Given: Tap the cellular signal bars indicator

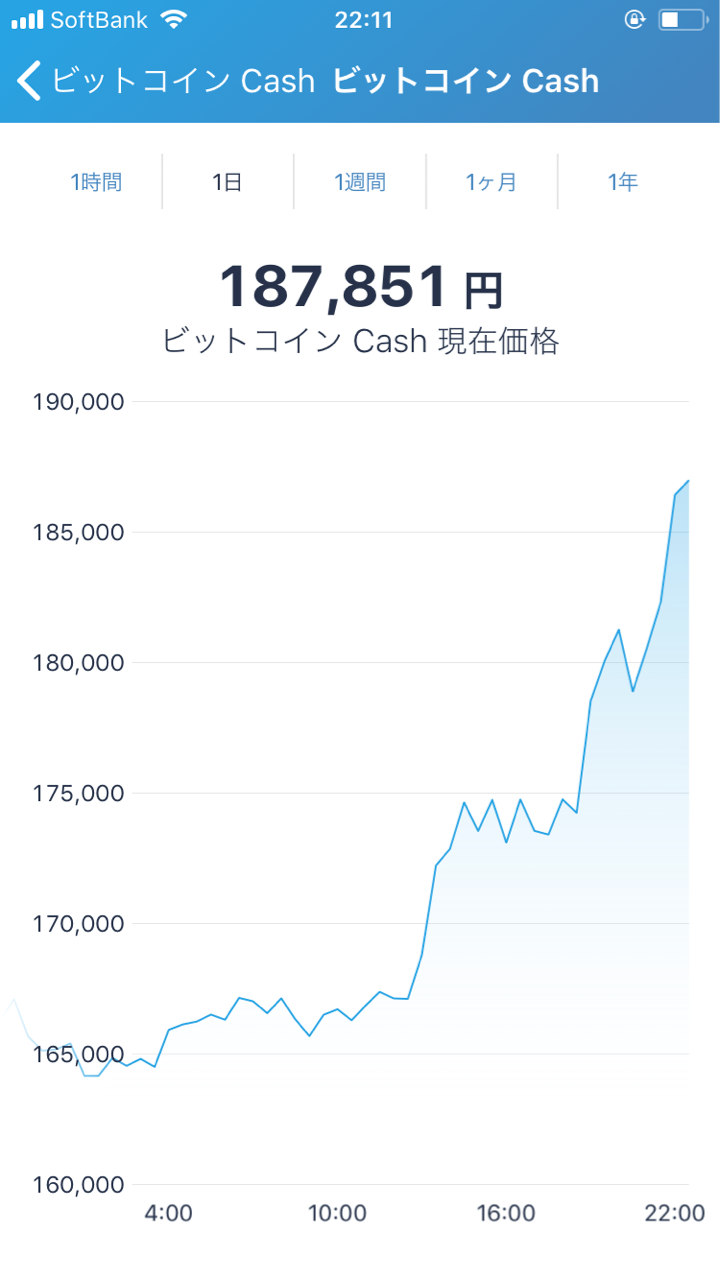Looking at the screenshot, I should pyautogui.click(x=30, y=18).
